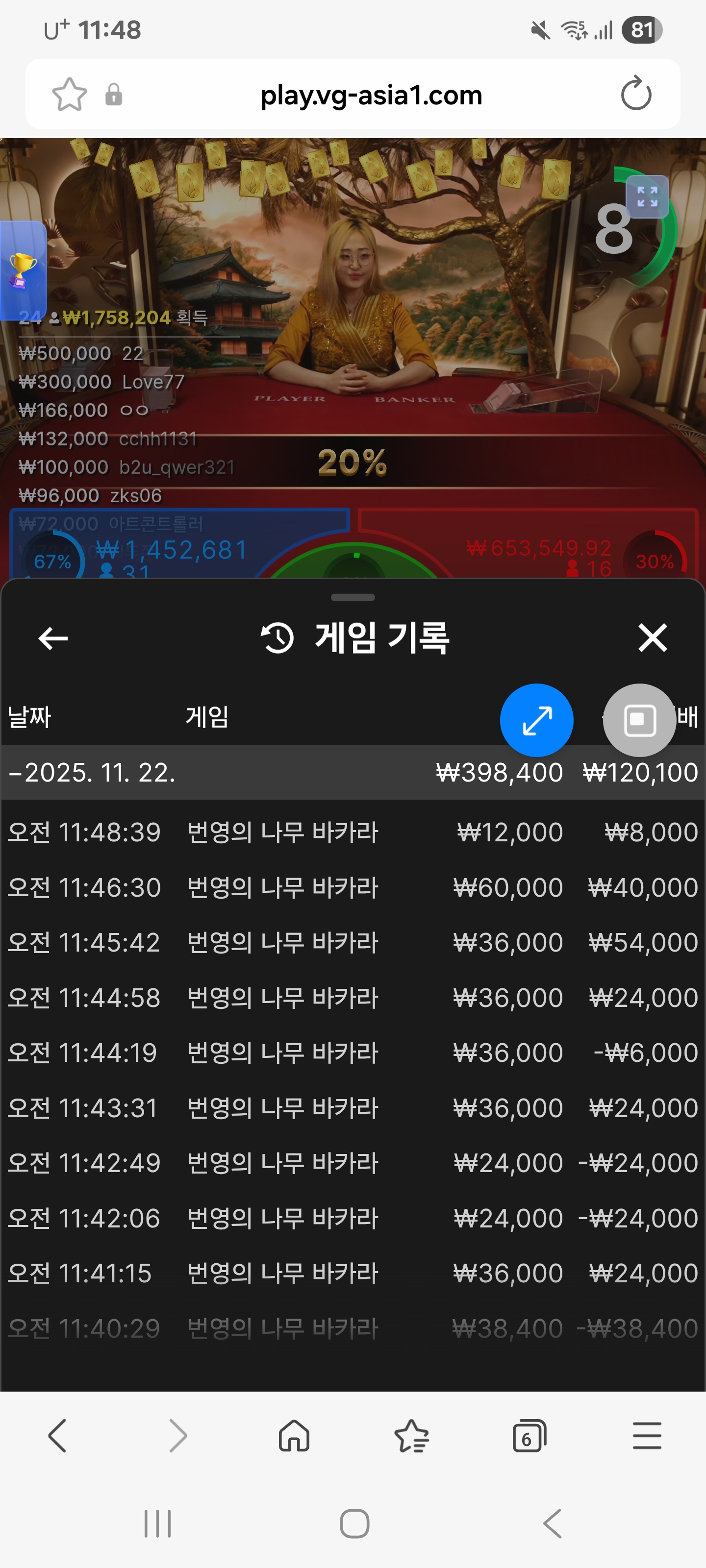Open the trophy leaderboard panel

coord(23,270)
